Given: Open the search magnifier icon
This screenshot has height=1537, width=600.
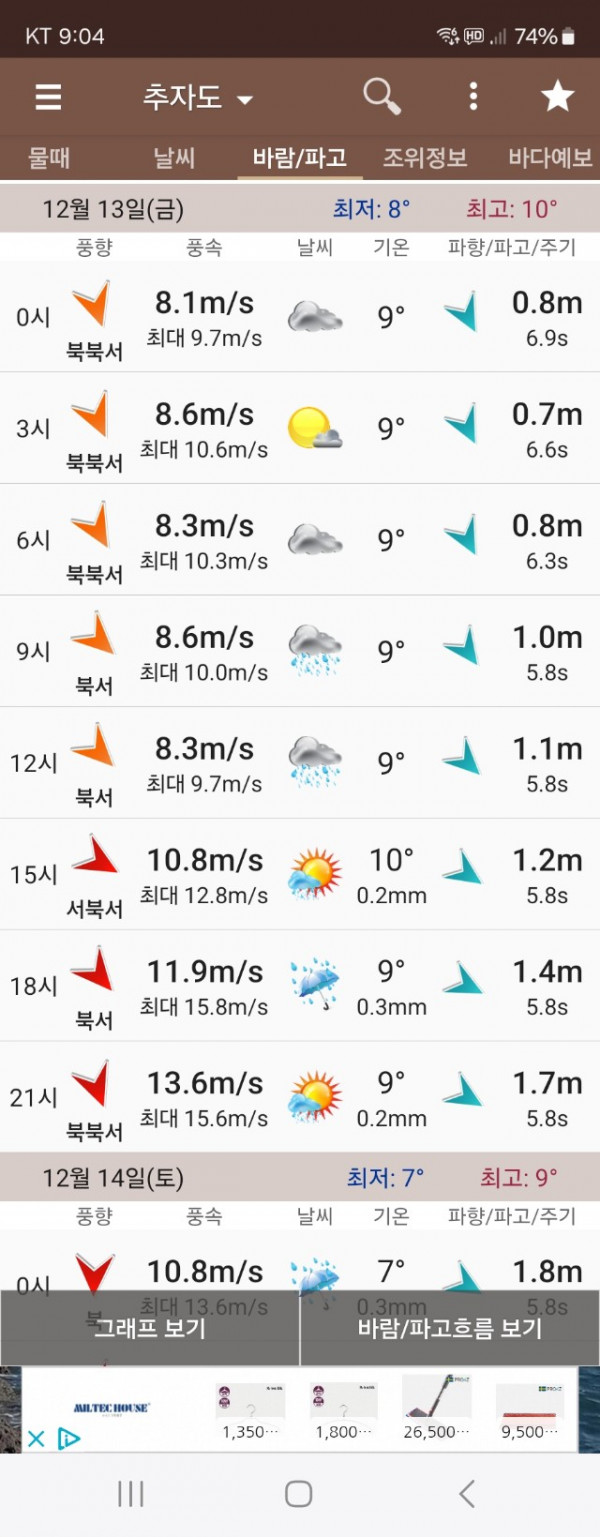Looking at the screenshot, I should 381,97.
